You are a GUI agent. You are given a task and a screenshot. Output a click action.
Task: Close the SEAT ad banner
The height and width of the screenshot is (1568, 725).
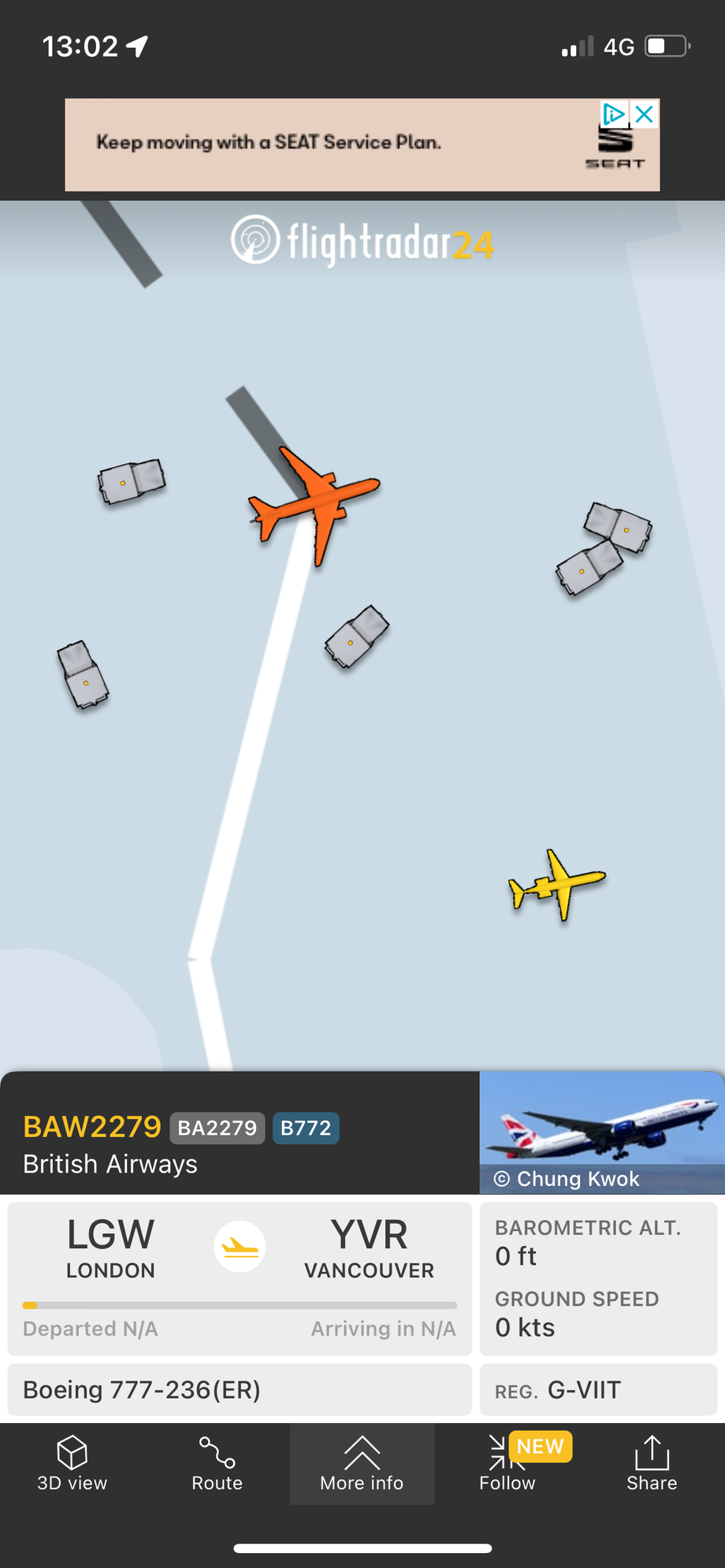click(x=644, y=115)
